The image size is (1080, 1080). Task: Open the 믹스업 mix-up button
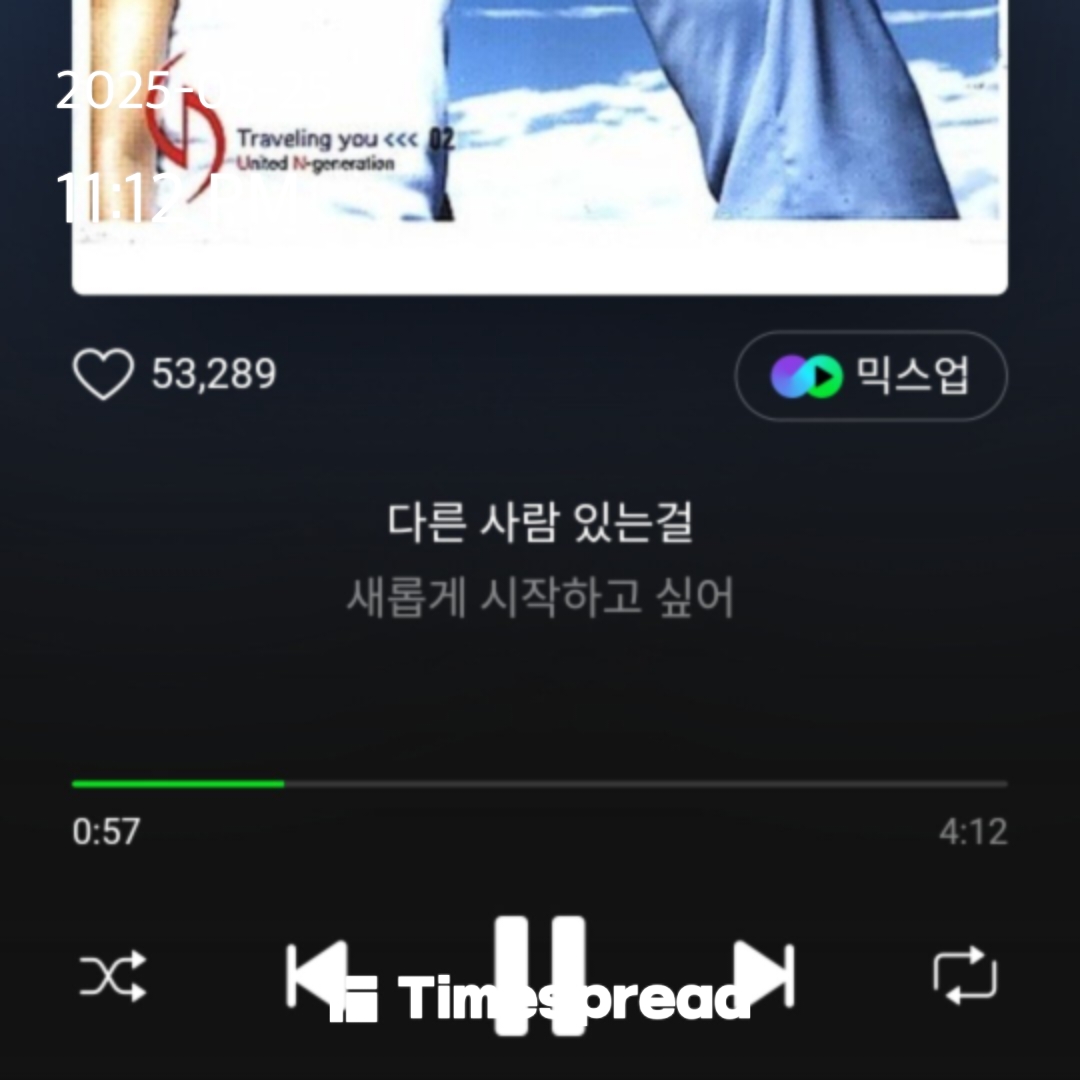pyautogui.click(x=870, y=376)
